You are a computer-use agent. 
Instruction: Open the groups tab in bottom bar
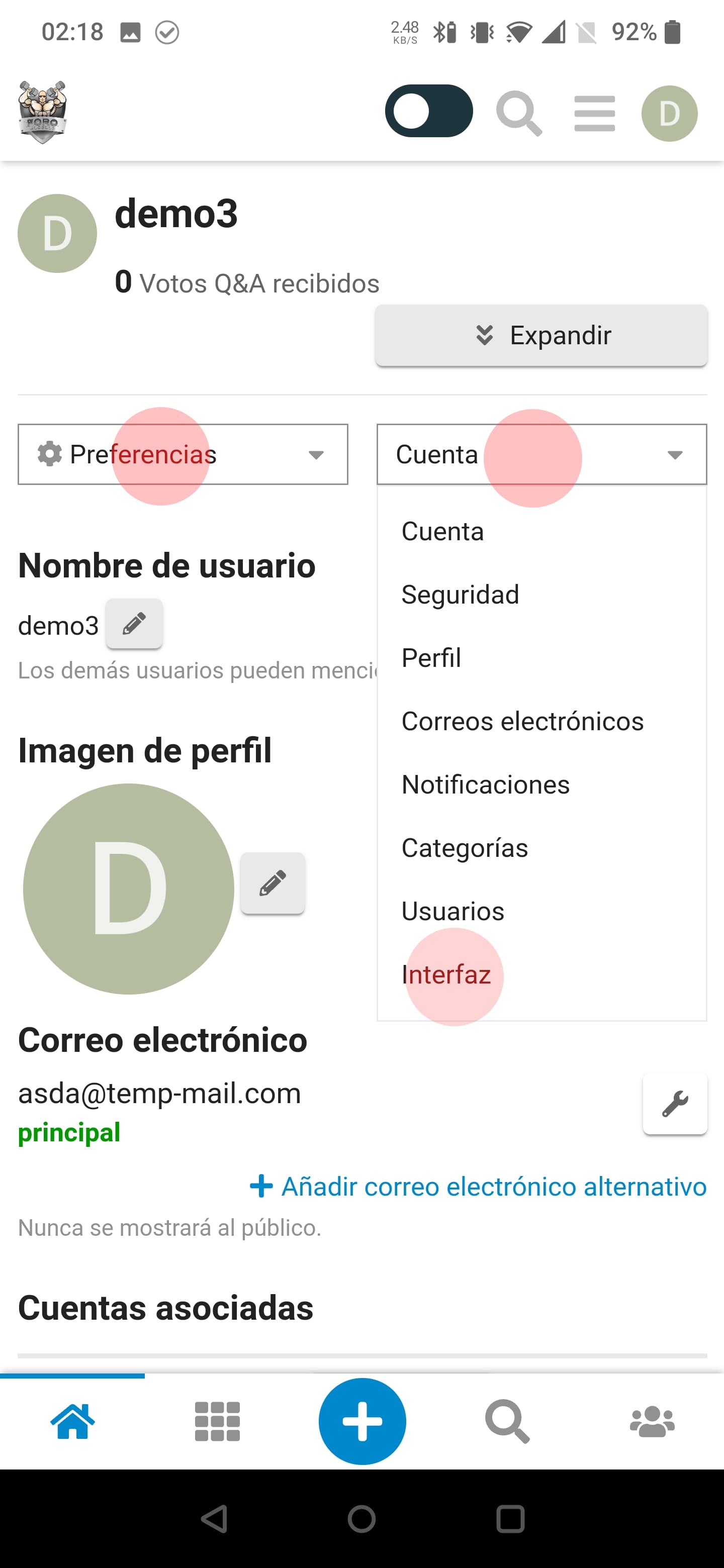(x=652, y=1421)
